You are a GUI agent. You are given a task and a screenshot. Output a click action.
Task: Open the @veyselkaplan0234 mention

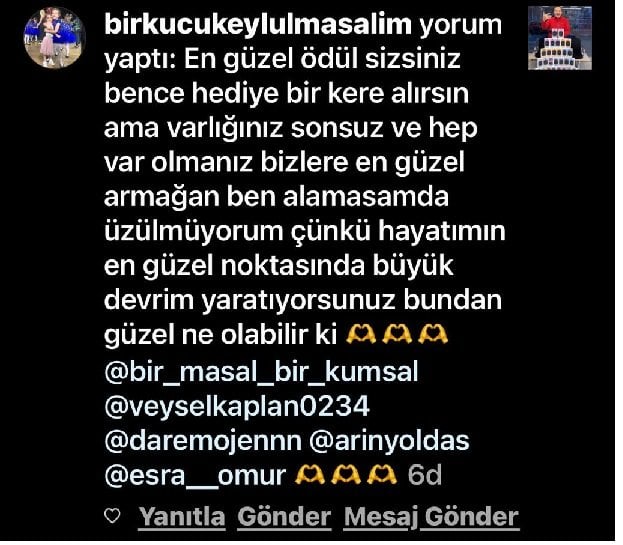tap(238, 406)
